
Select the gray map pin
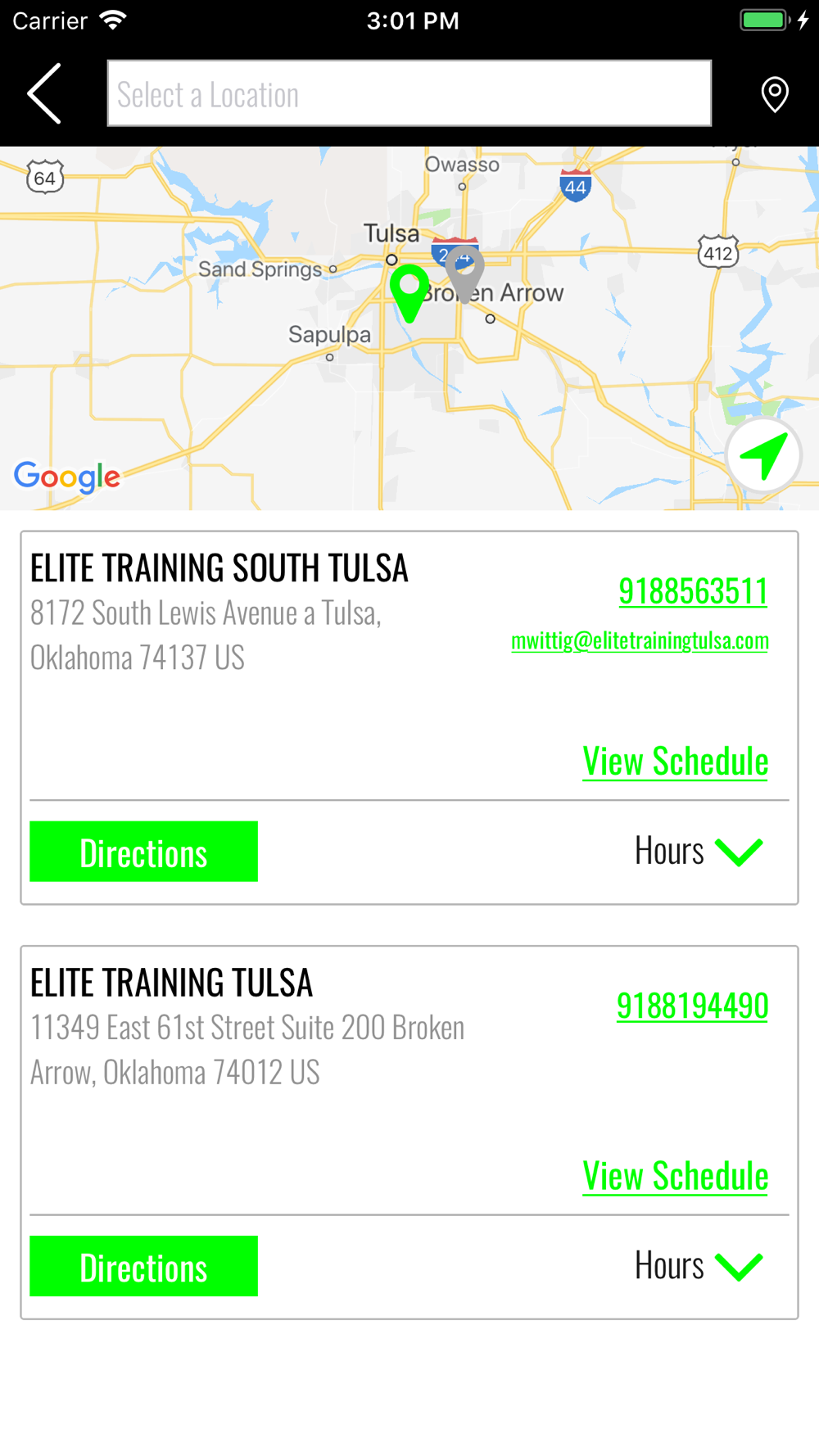(x=464, y=274)
